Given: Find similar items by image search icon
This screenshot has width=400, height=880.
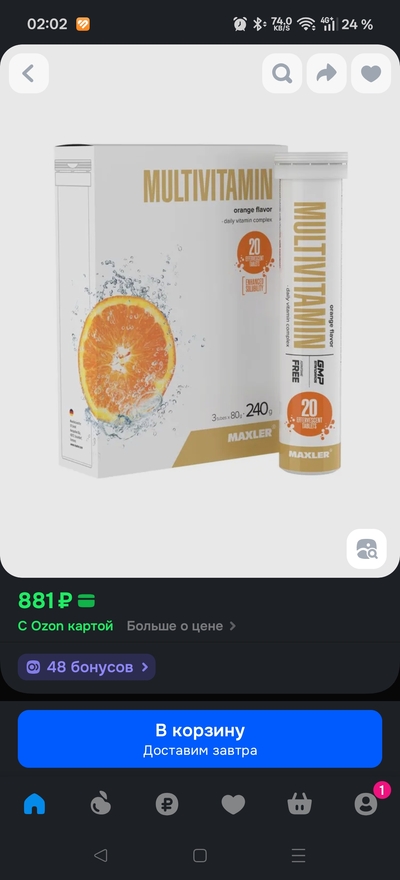Looking at the screenshot, I should tap(366, 548).
